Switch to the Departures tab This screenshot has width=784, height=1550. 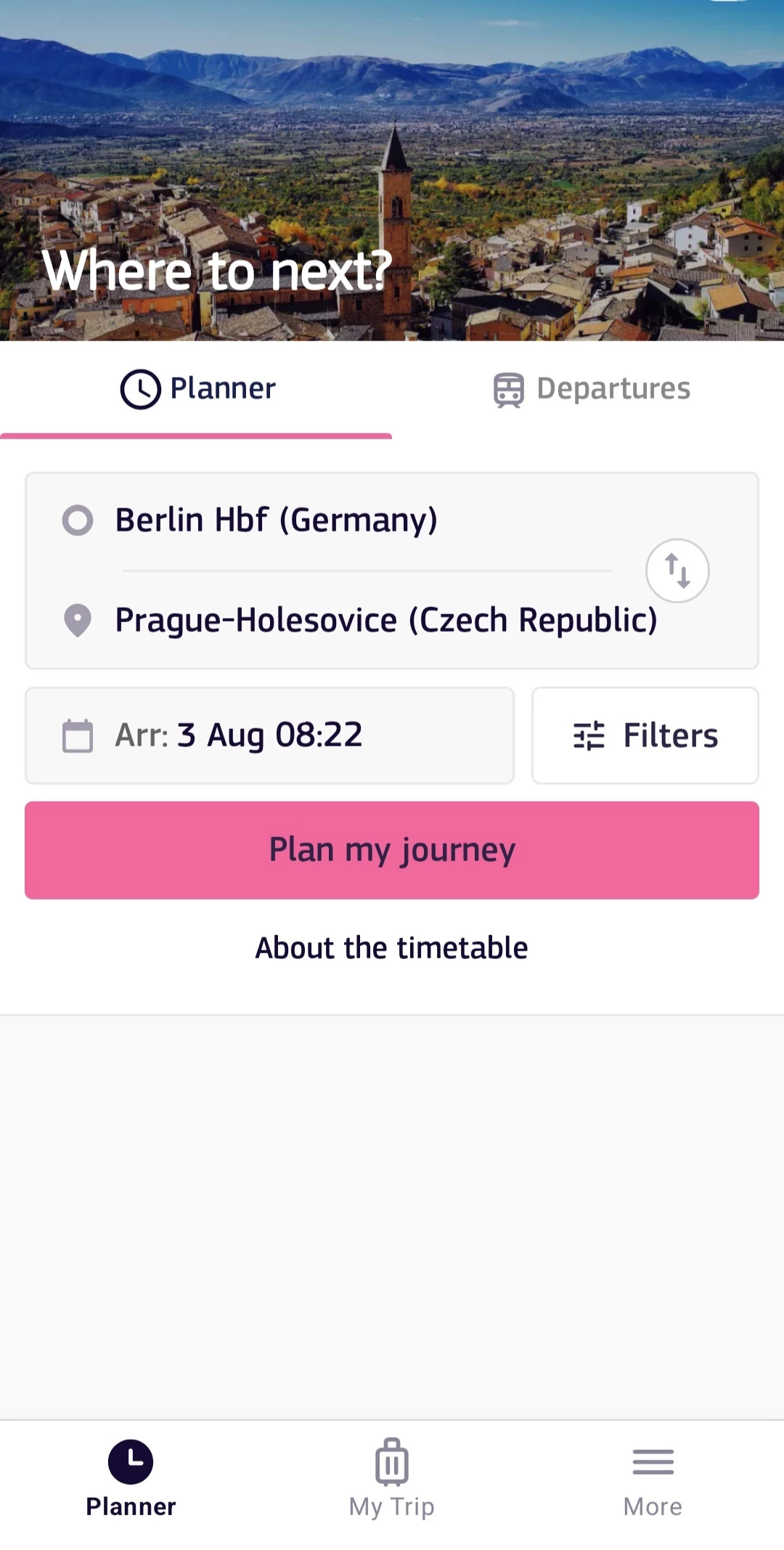tap(592, 389)
